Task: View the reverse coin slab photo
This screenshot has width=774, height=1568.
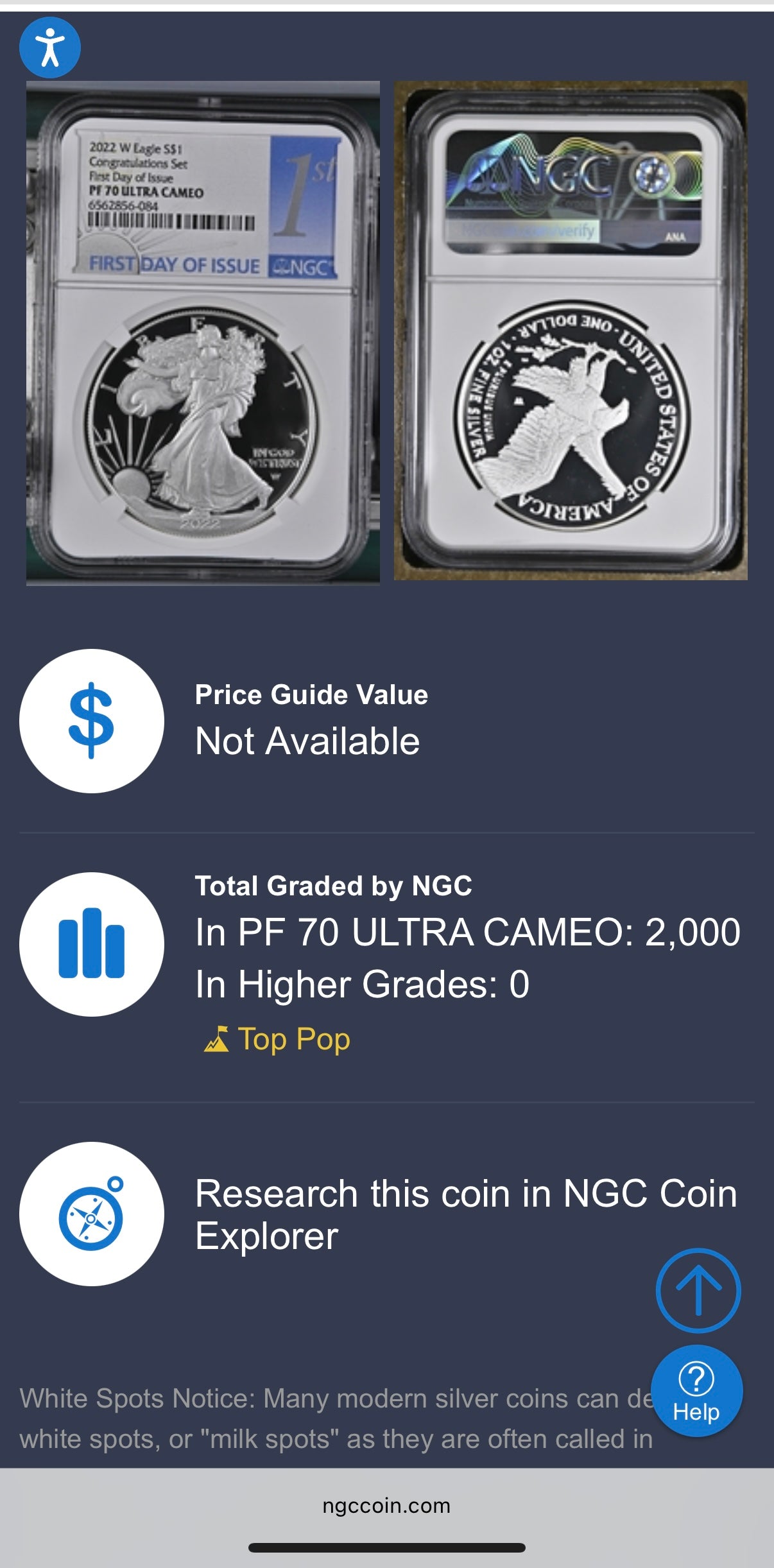Action: 571,331
